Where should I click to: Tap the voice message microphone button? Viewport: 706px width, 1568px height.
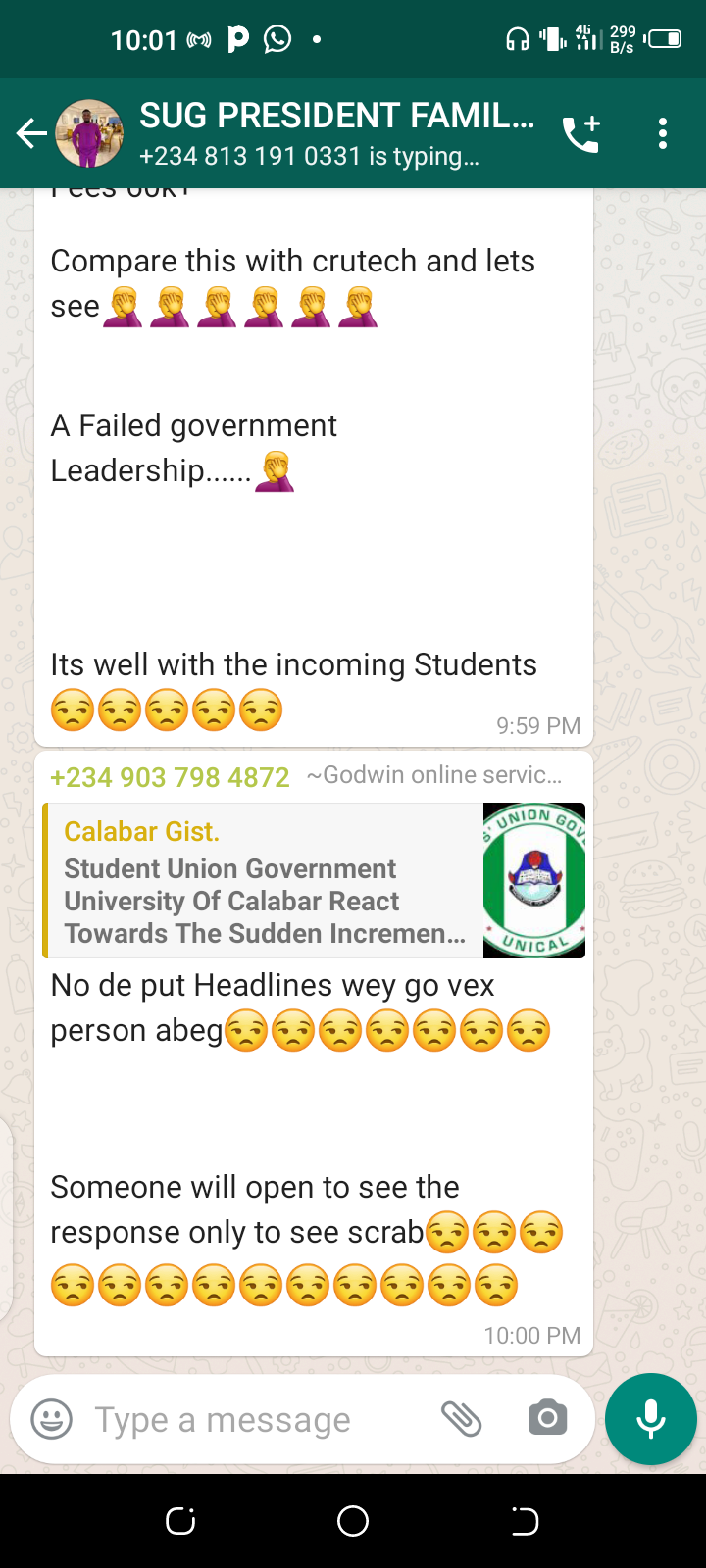651,1419
